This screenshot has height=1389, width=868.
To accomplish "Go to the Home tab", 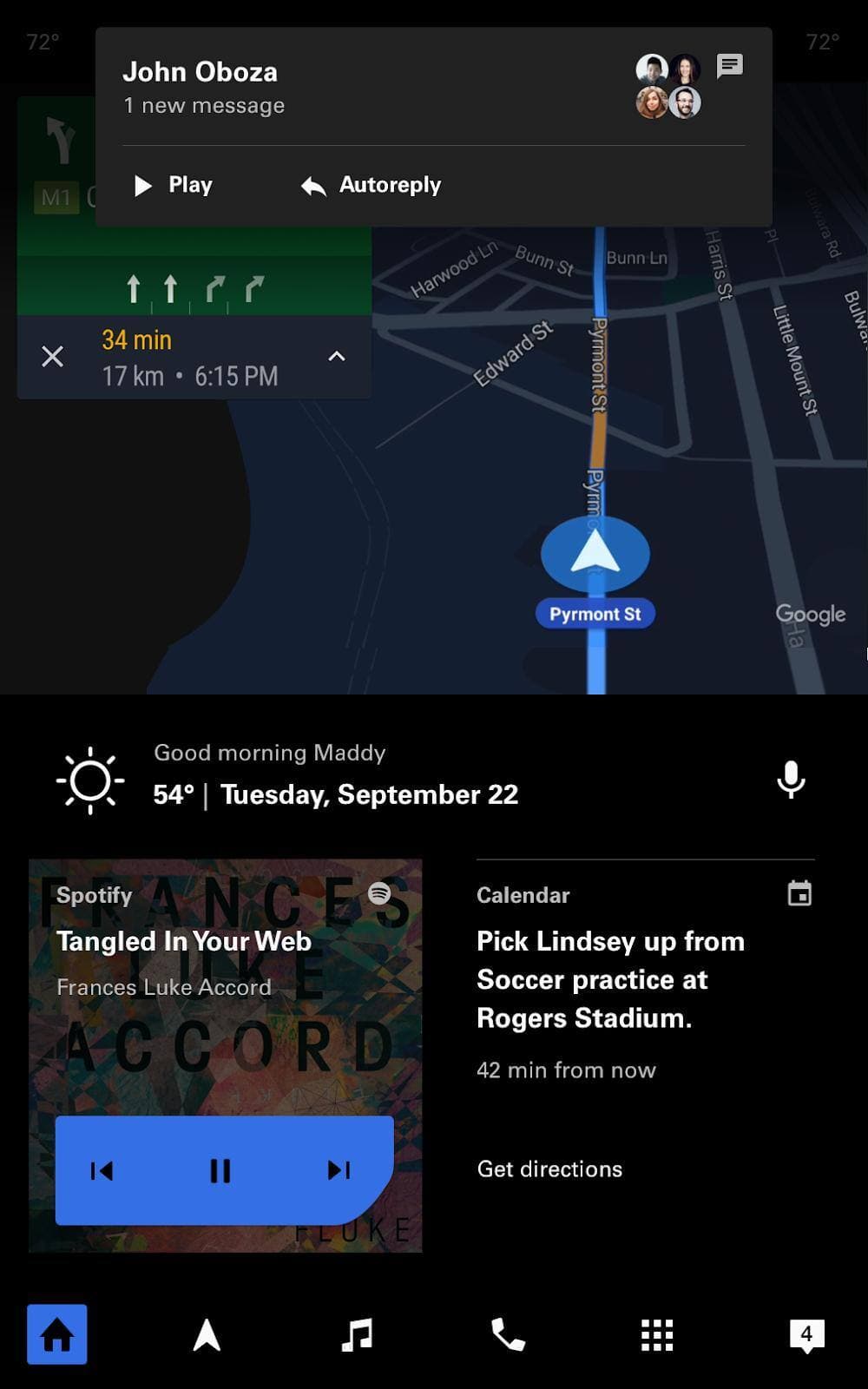I will 57,1334.
